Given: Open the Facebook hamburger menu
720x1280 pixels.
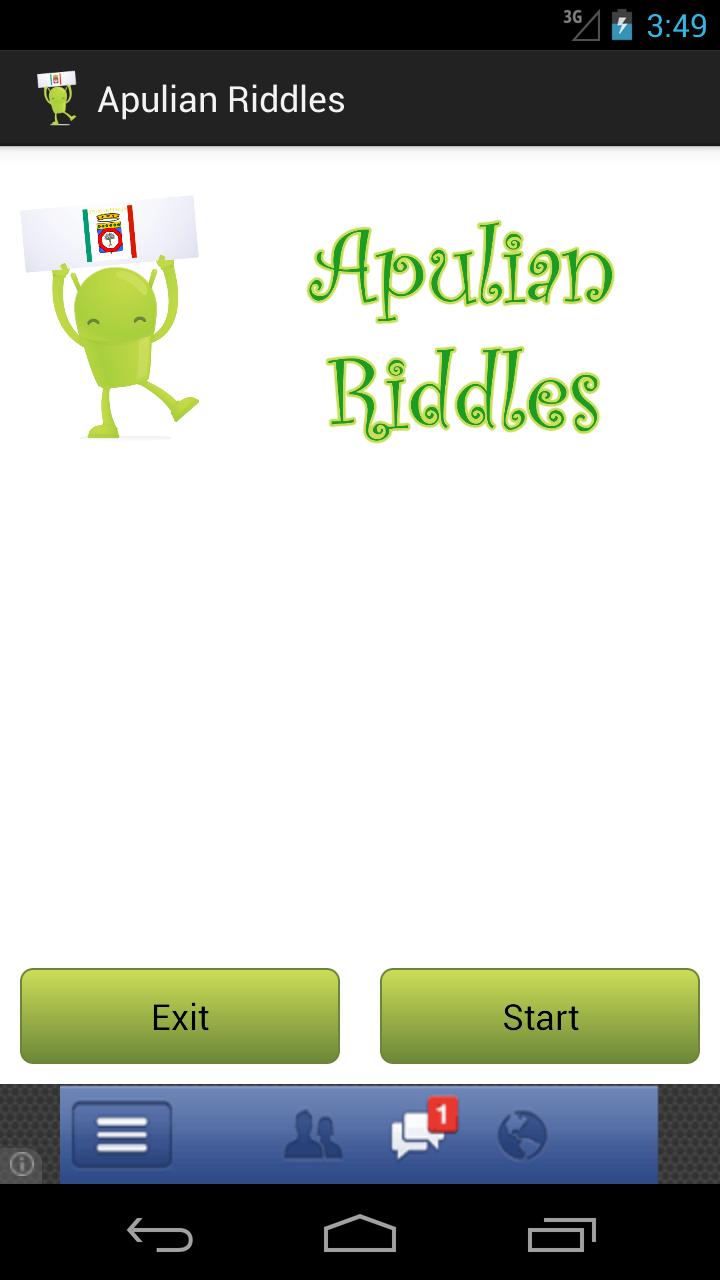Looking at the screenshot, I should (120, 1133).
